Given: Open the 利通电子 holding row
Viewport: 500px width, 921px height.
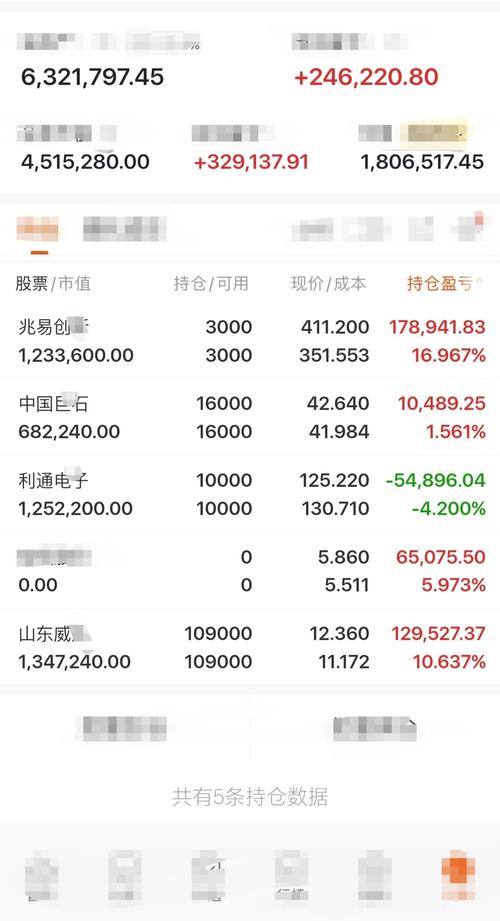Looking at the screenshot, I should pyautogui.click(x=250, y=493).
